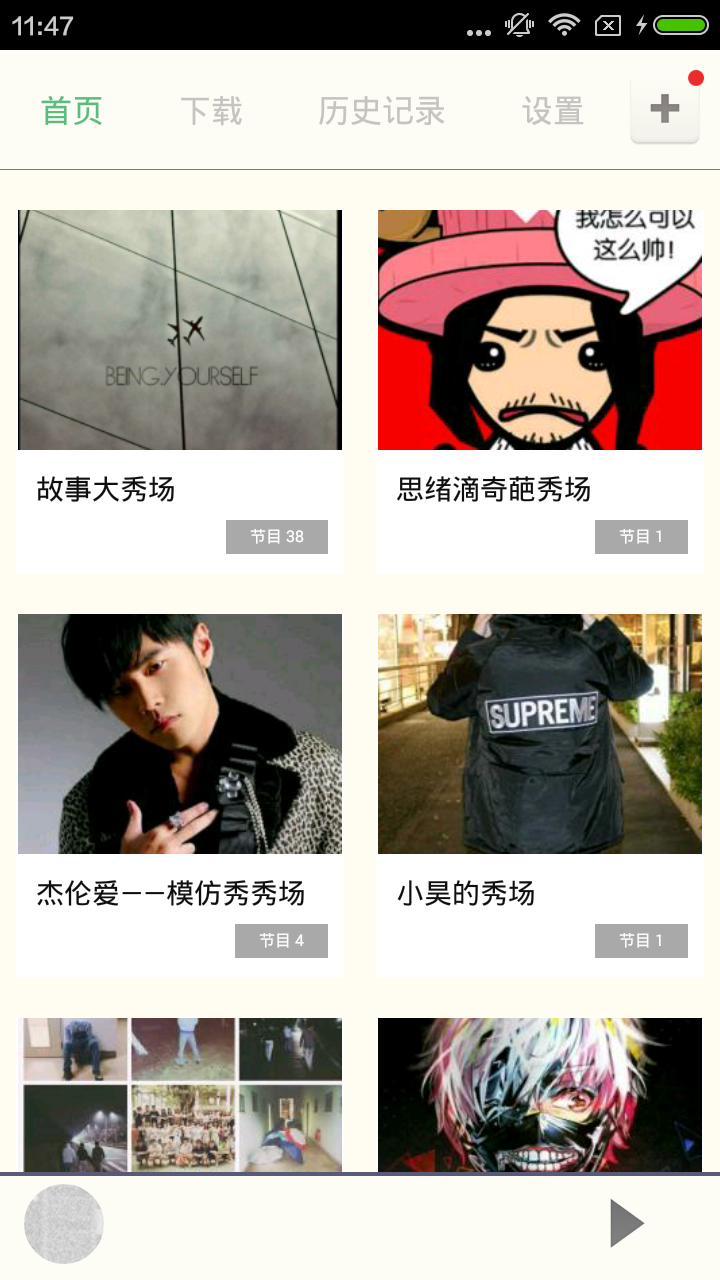Viewport: 720px width, 1280px height.
Task: Open the 故事大秀场 card
Action: click(x=180, y=391)
